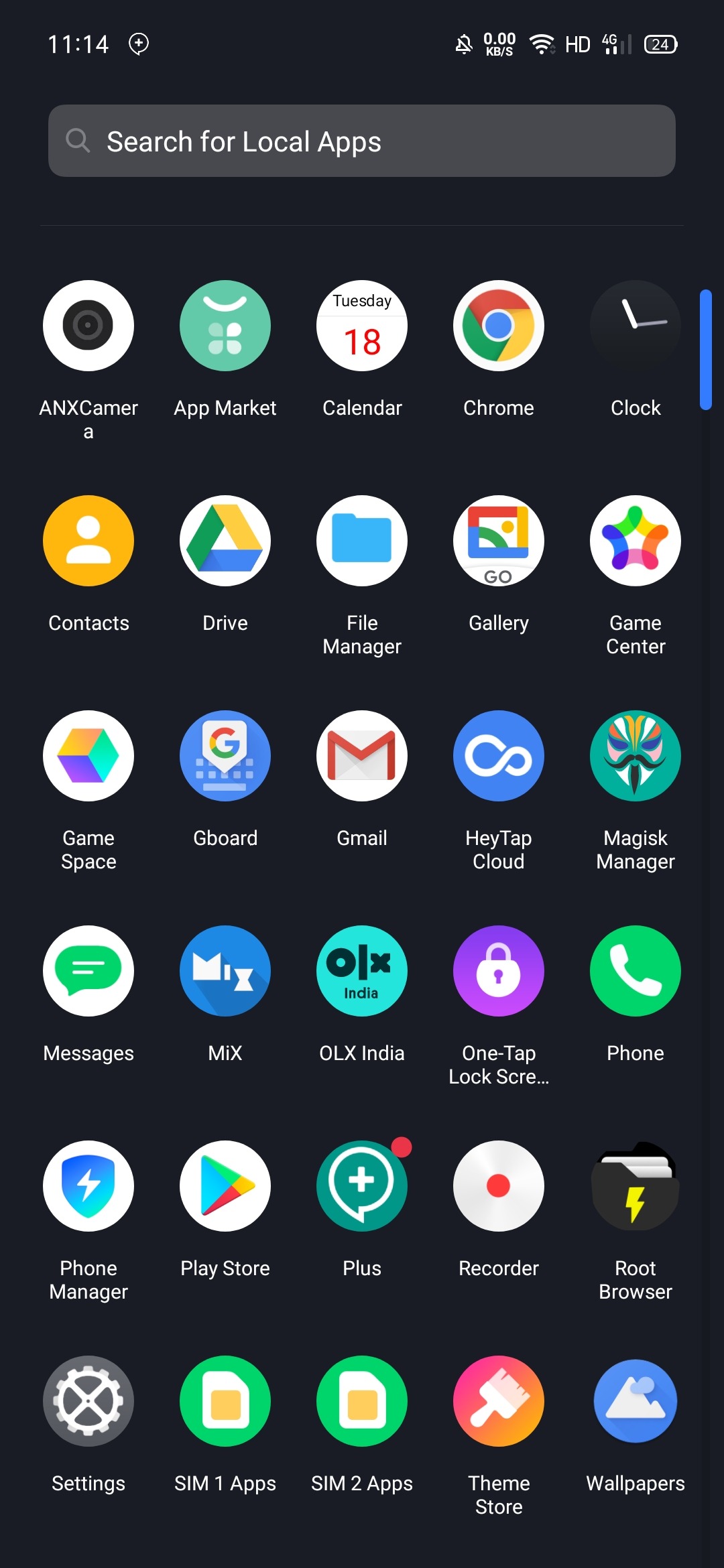This screenshot has width=724, height=1568.
Task: Launch Theme Store
Action: (499, 1401)
